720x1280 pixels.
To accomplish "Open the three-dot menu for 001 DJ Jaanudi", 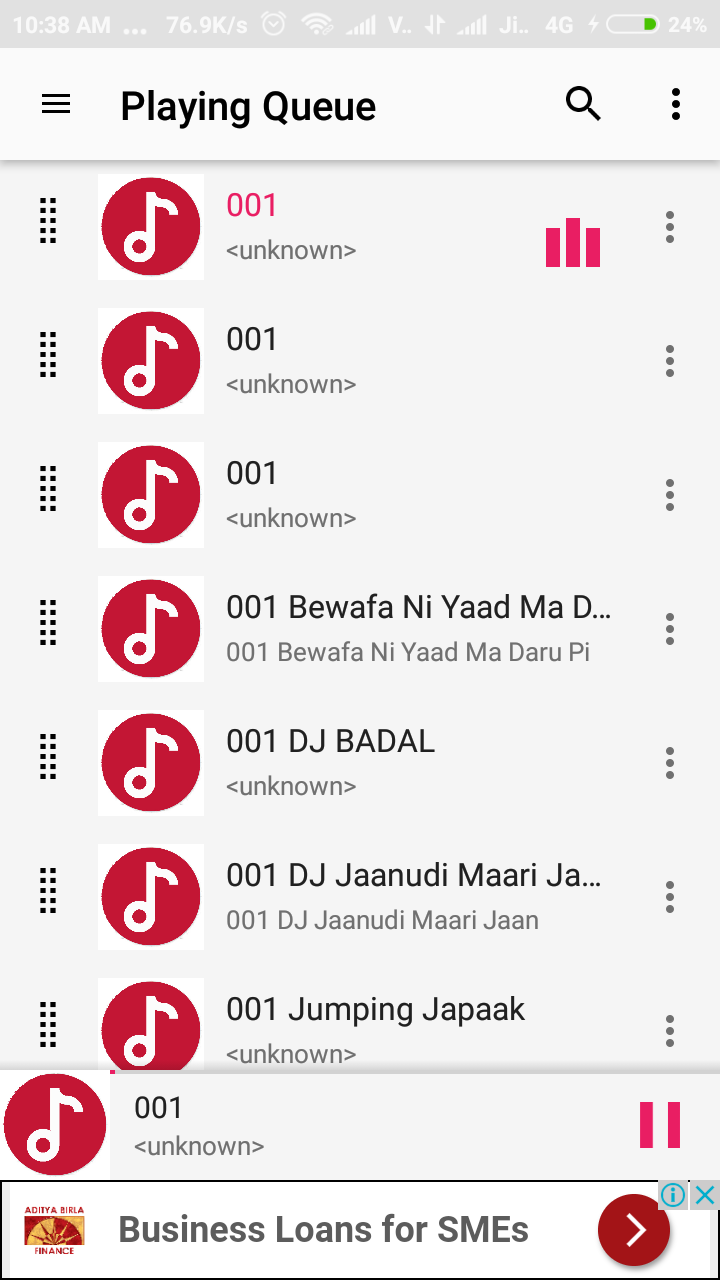I will pyautogui.click(x=670, y=897).
